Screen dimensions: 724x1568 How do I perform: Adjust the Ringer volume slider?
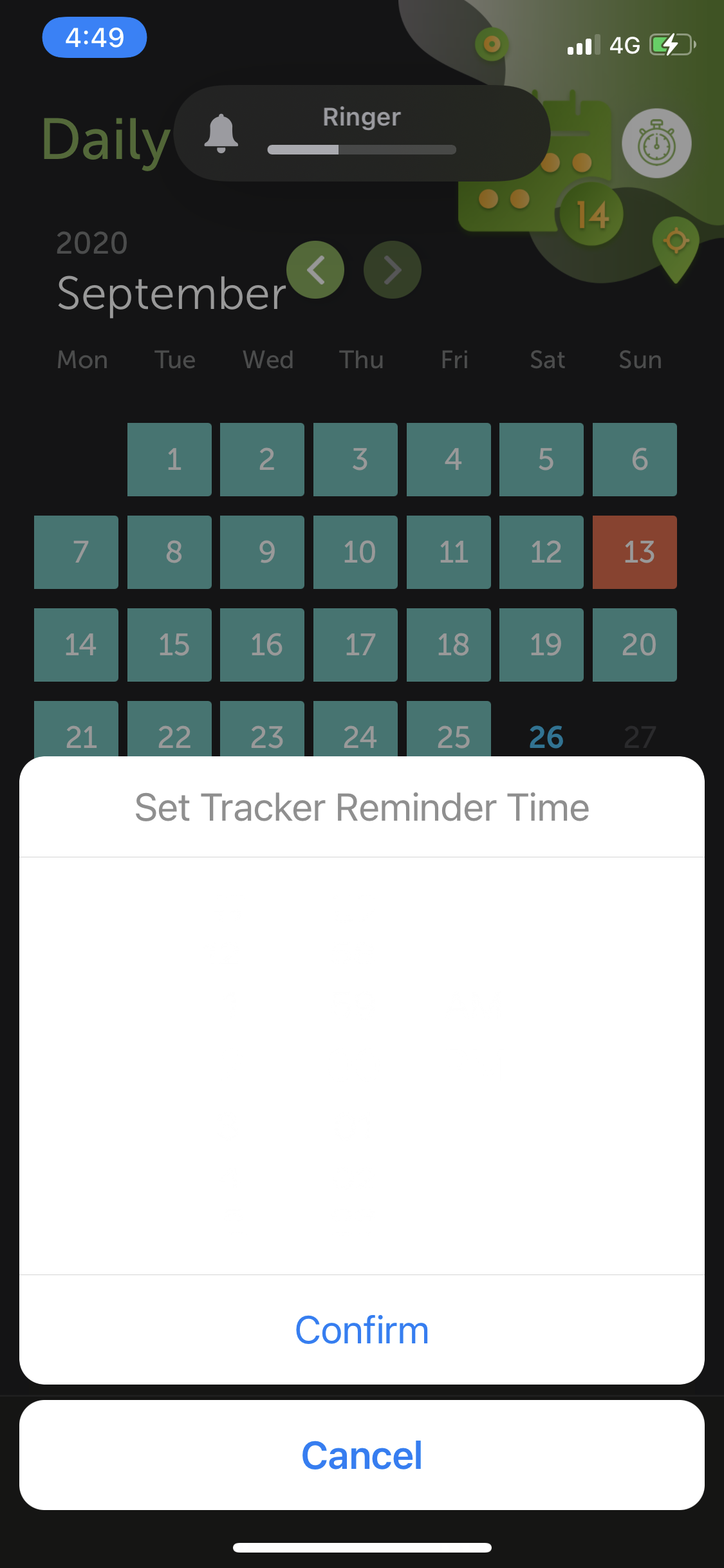[360, 149]
